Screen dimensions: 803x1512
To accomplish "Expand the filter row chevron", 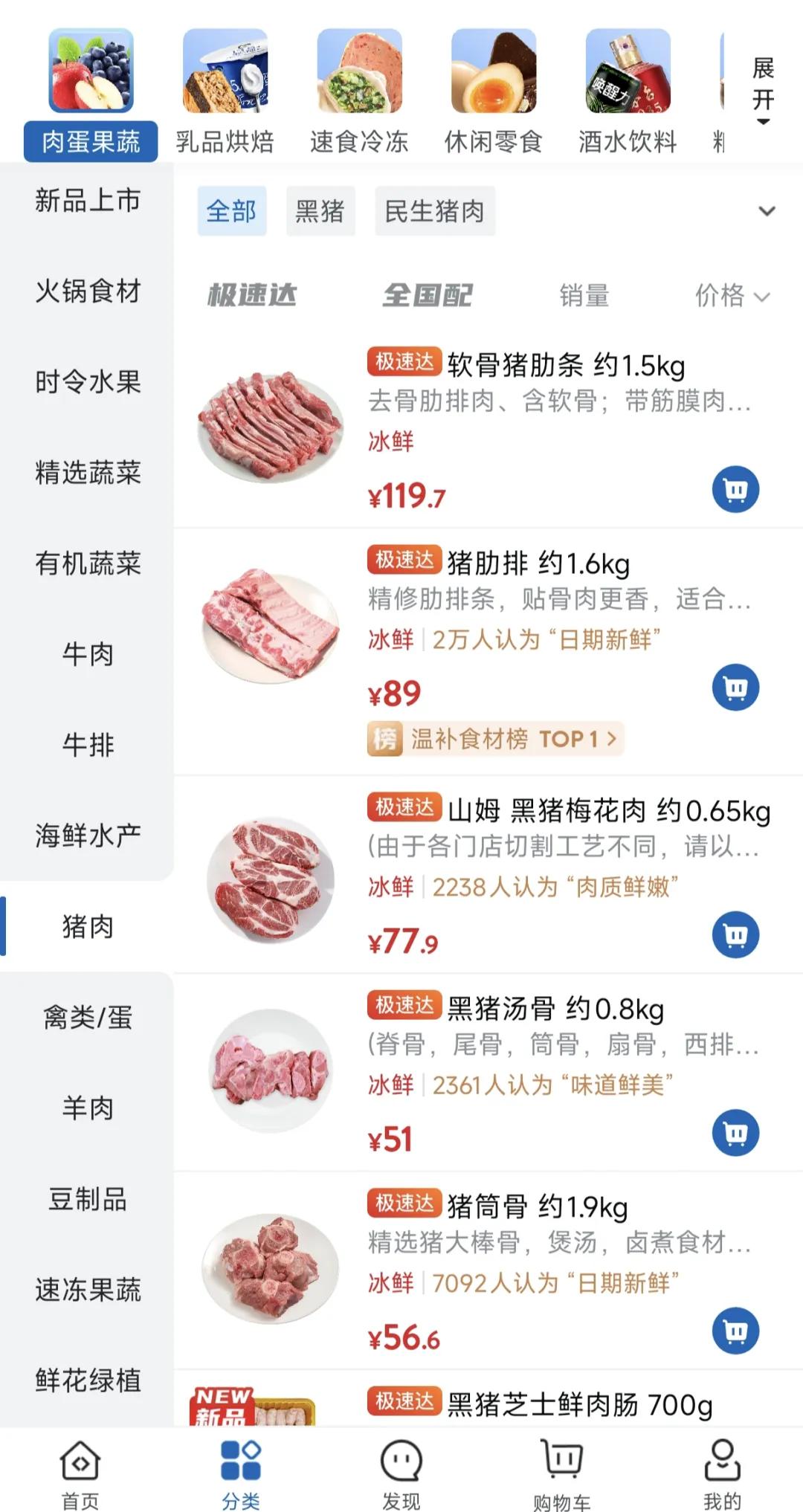I will pyautogui.click(x=769, y=211).
